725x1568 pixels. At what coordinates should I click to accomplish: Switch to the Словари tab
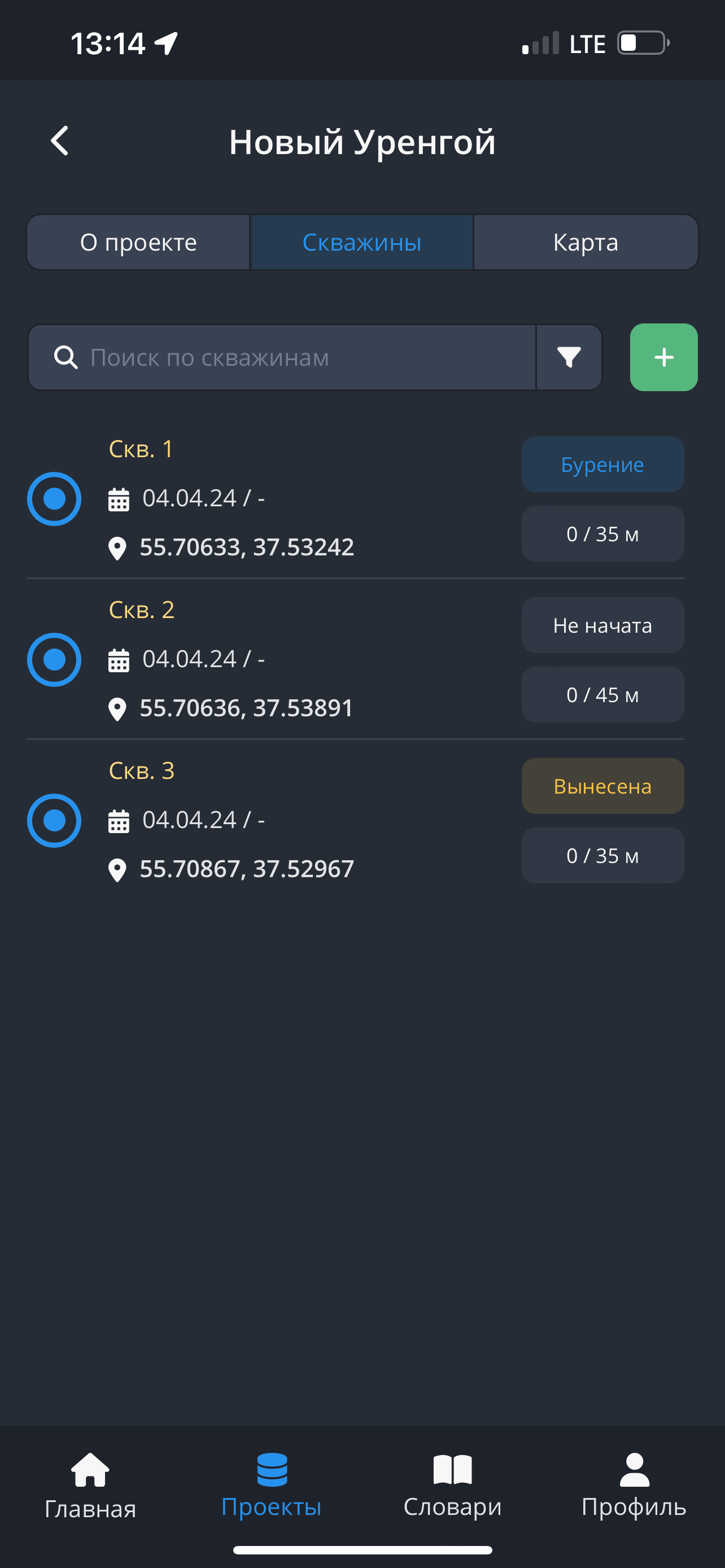(x=452, y=1485)
